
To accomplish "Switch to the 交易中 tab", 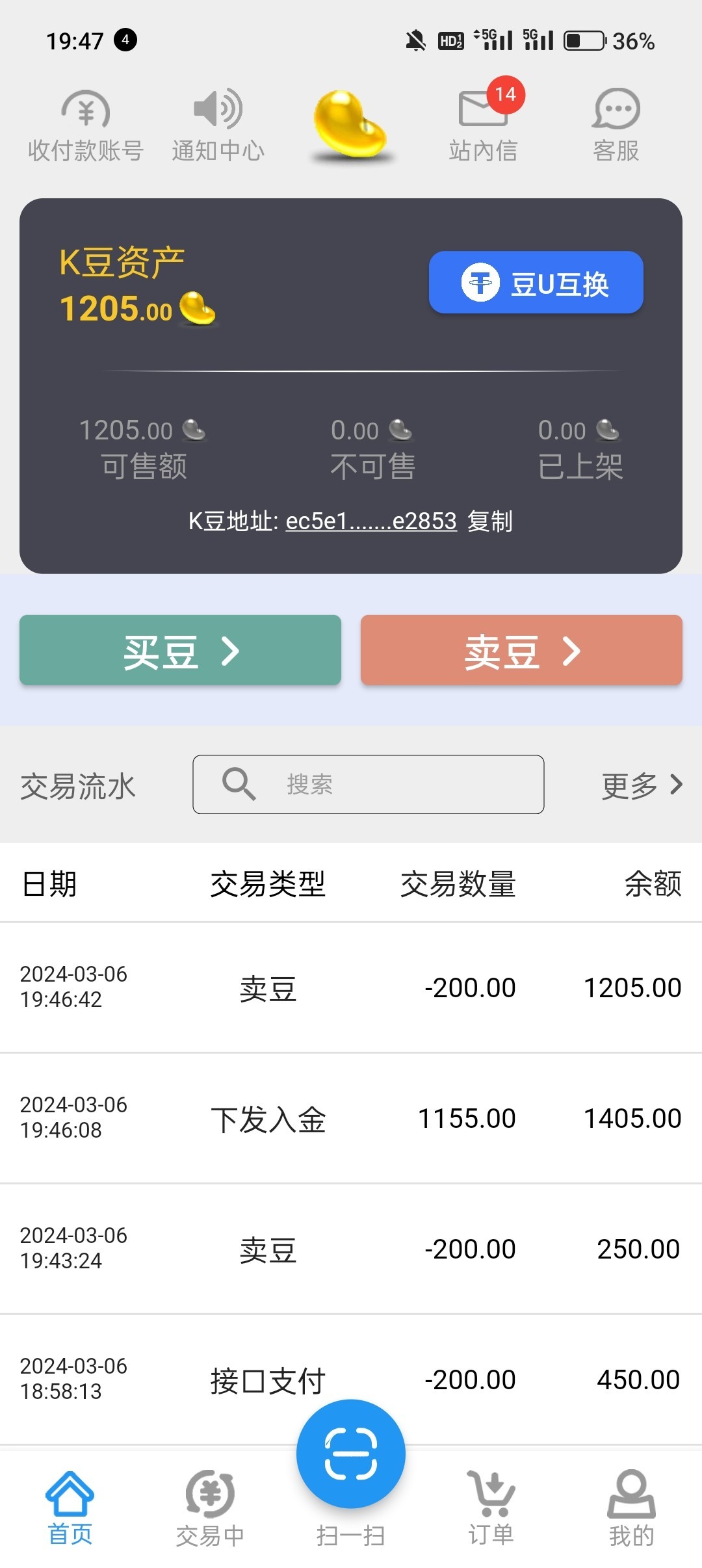I will click(210, 1508).
